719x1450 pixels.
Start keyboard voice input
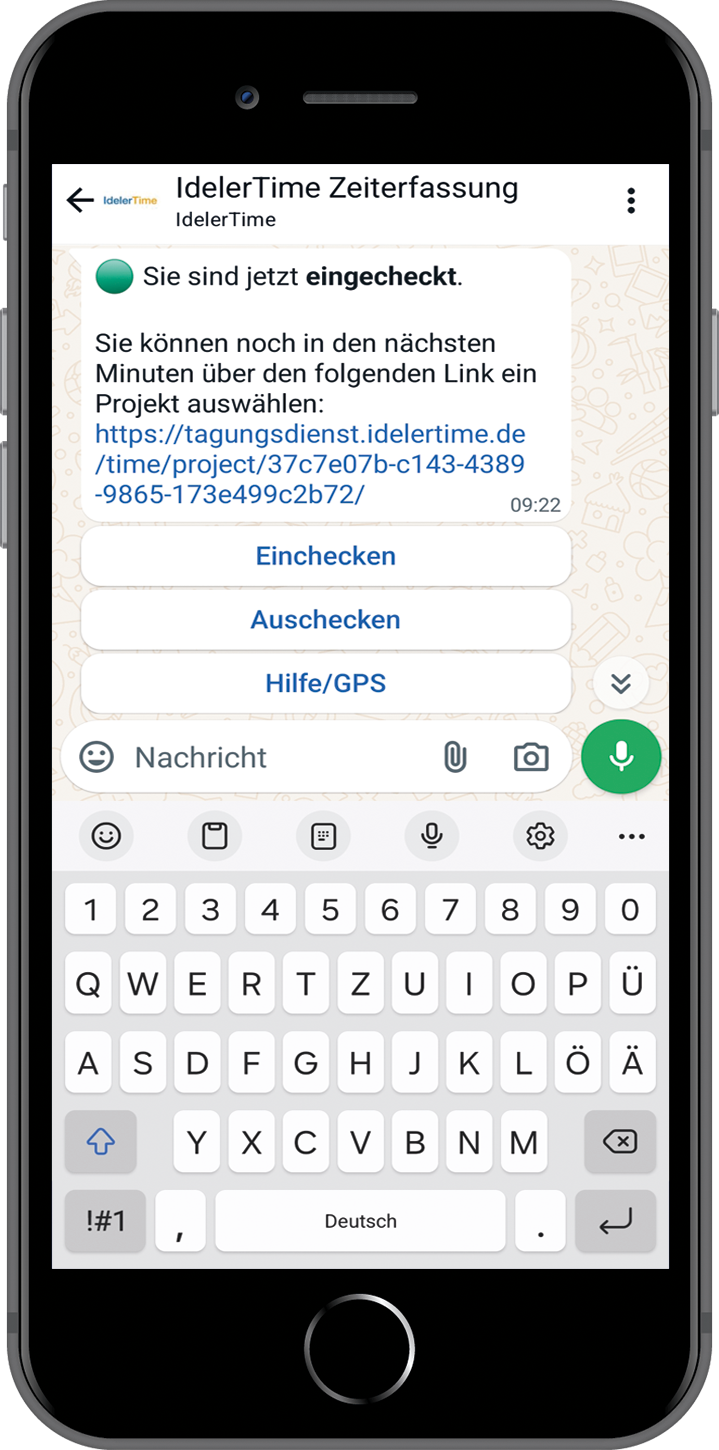coord(432,836)
